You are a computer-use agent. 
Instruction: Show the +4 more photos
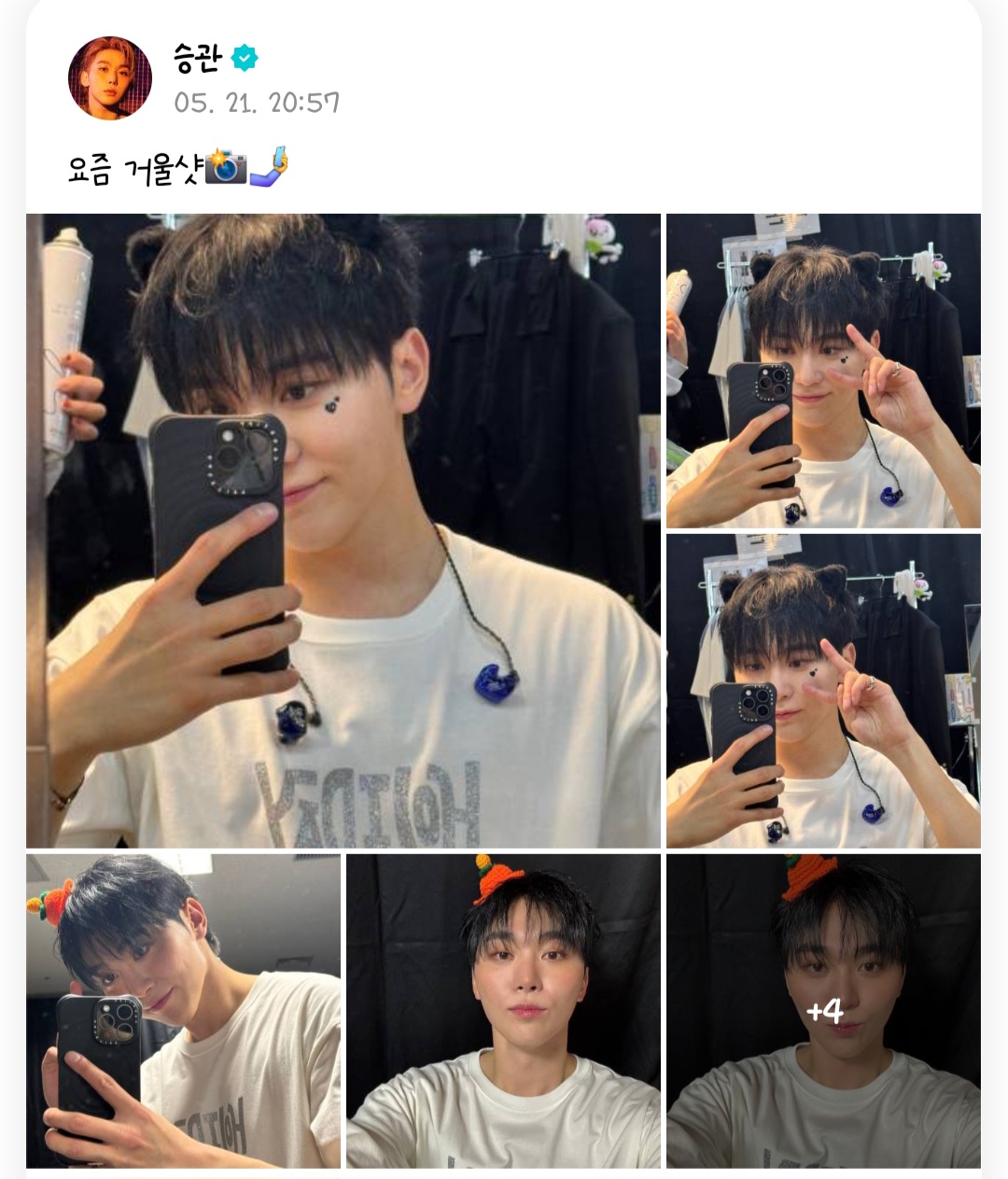tap(823, 1010)
